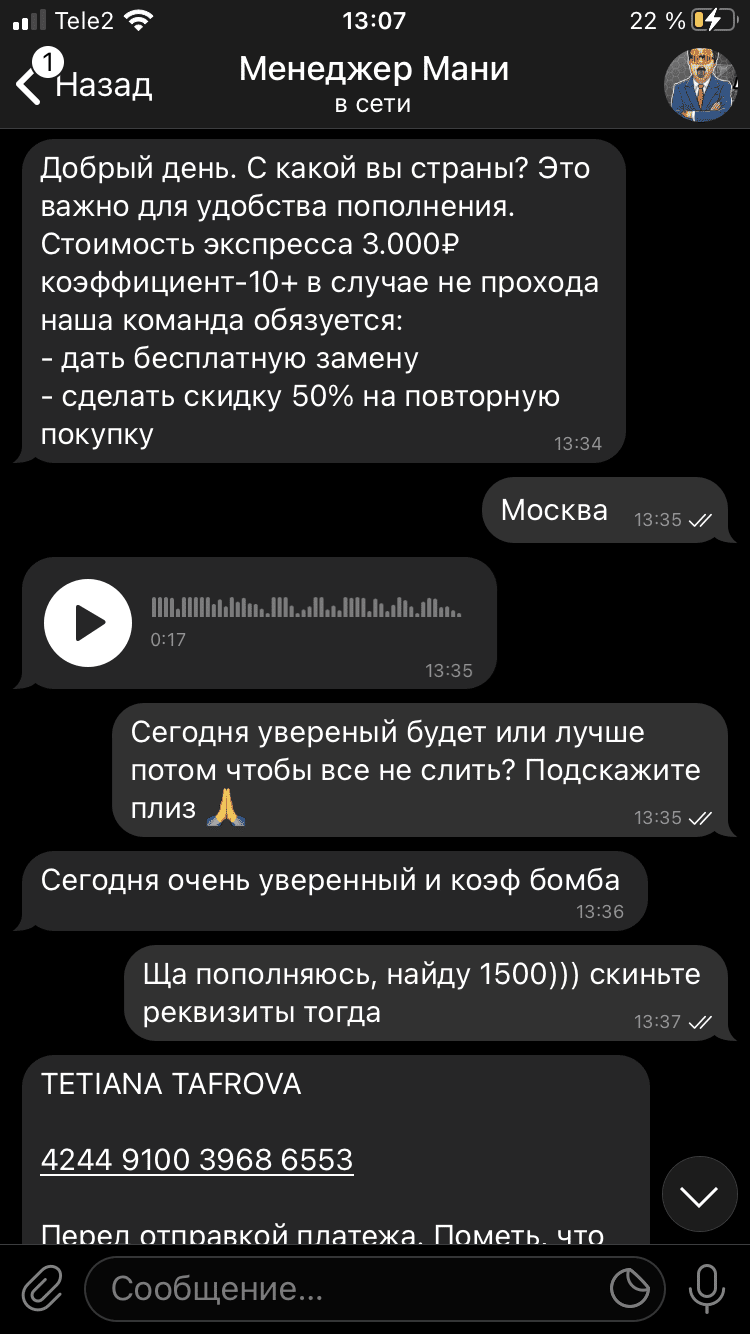Open the sticker panel icon
Viewport: 750px width, 1334px height.
tap(630, 1289)
